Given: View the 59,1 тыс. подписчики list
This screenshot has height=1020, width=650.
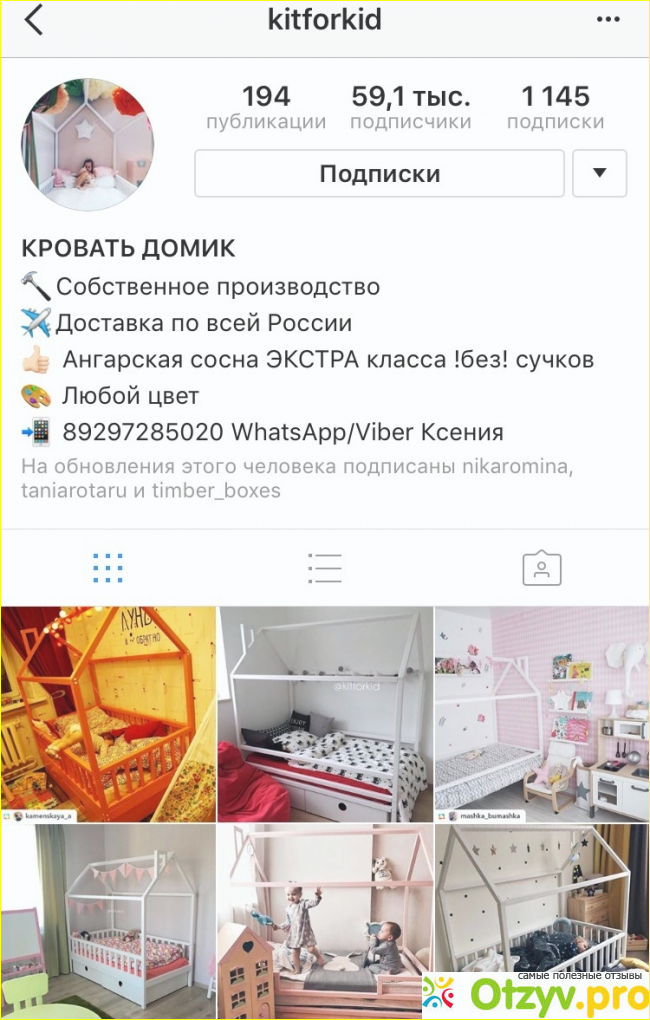Looking at the screenshot, I should [x=410, y=108].
